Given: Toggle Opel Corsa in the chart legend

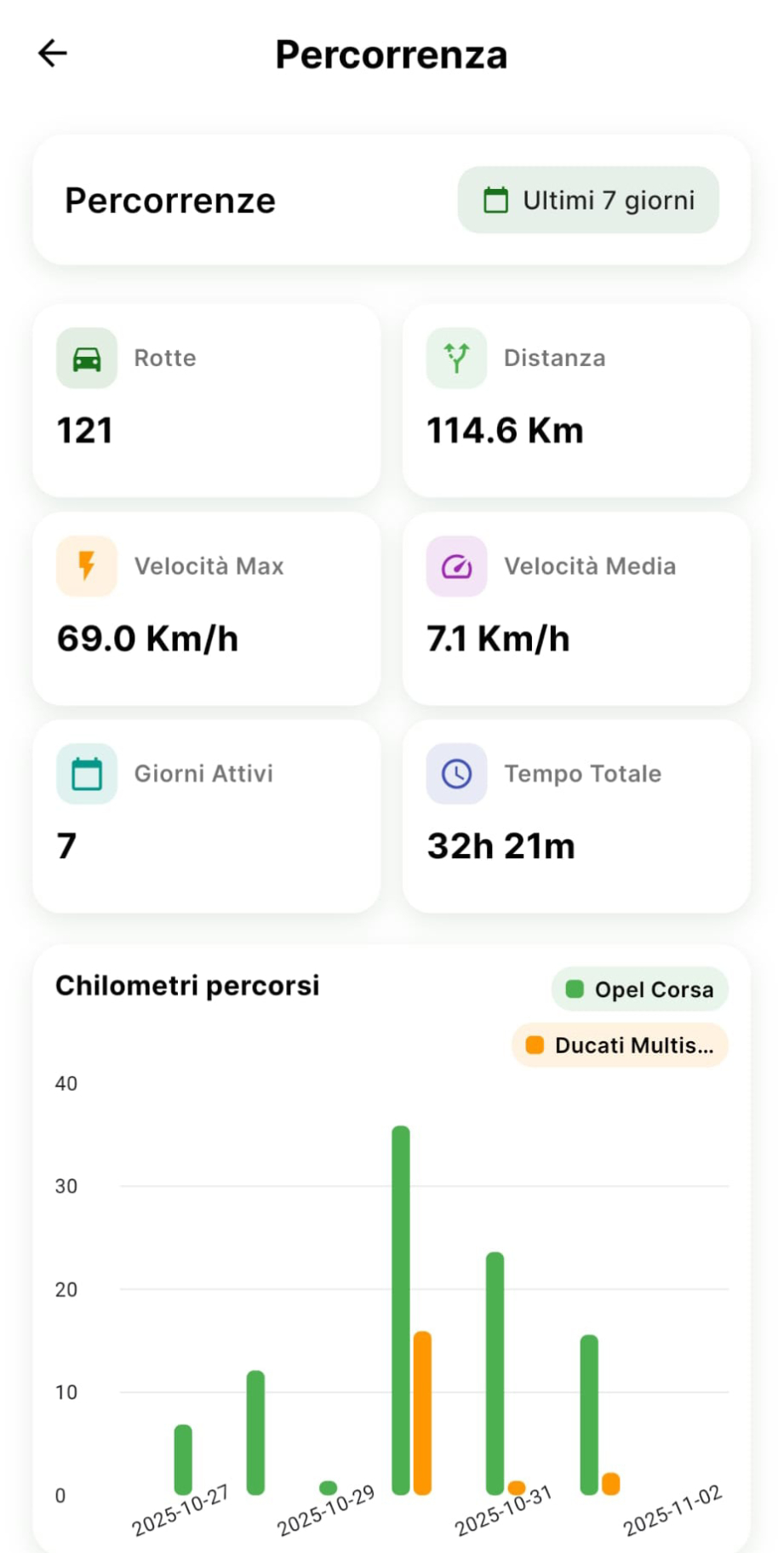Looking at the screenshot, I should point(640,989).
